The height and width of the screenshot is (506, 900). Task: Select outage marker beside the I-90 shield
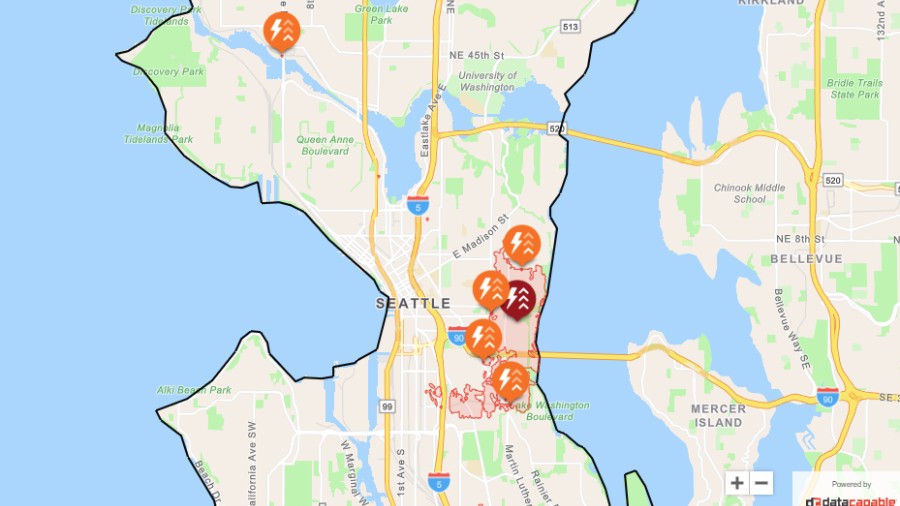[x=483, y=336]
